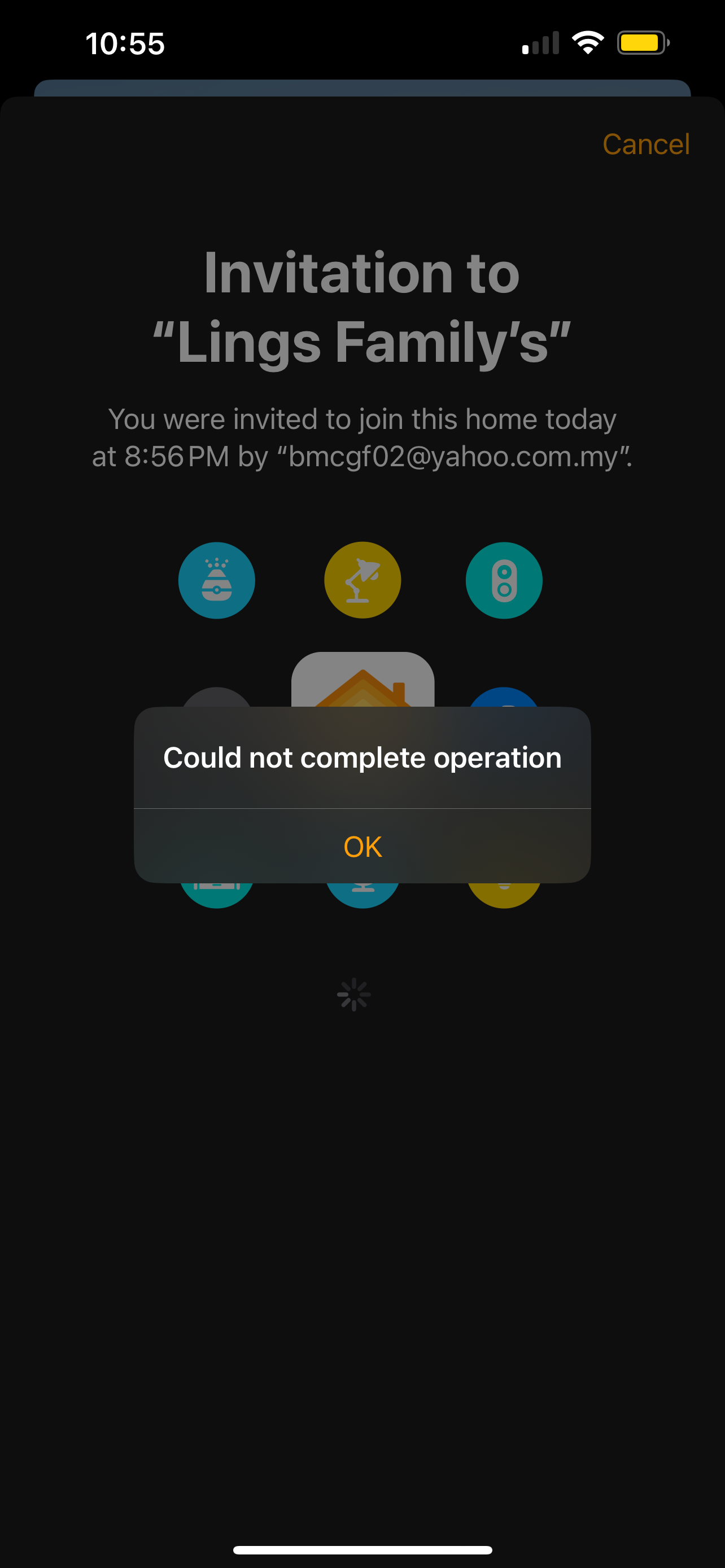Screen dimensions: 725x1568
Task: Dismiss the error alert with OK
Action: [x=362, y=846]
